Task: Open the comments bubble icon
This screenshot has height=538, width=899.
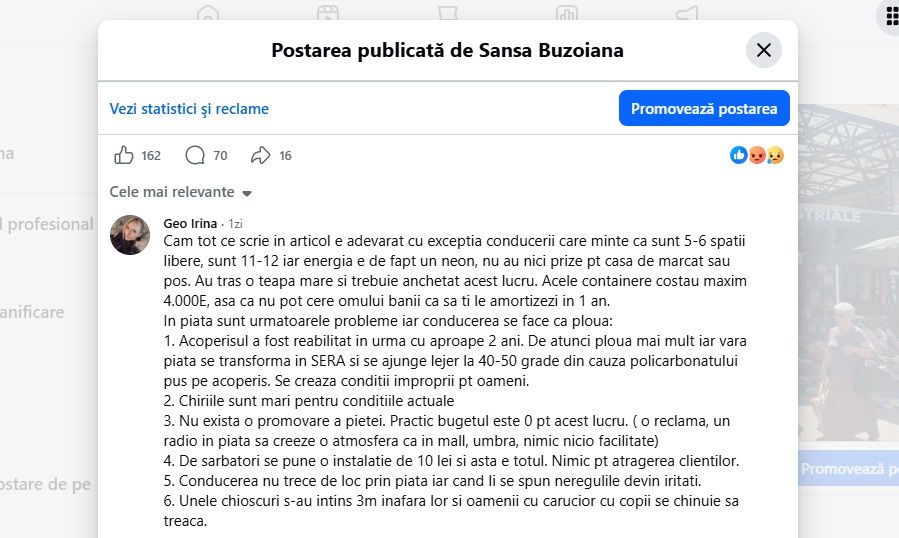Action: 195,155
